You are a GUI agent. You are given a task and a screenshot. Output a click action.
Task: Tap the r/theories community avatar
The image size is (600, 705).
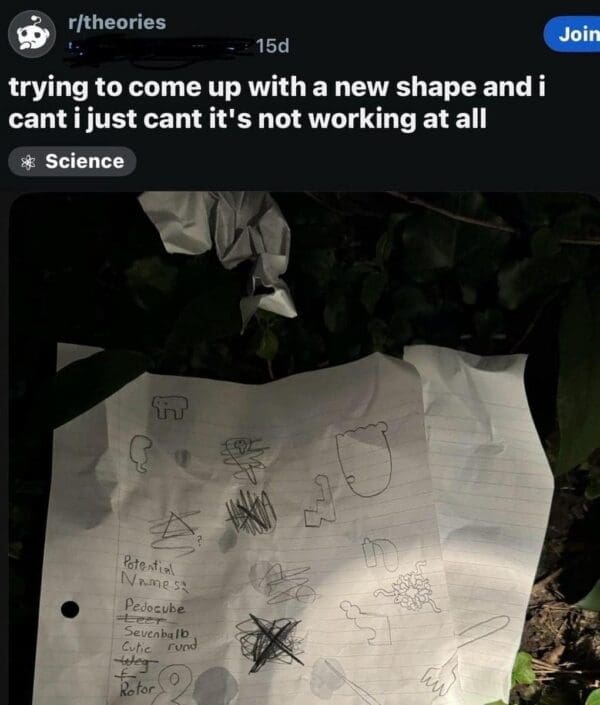pyautogui.click(x=31, y=34)
